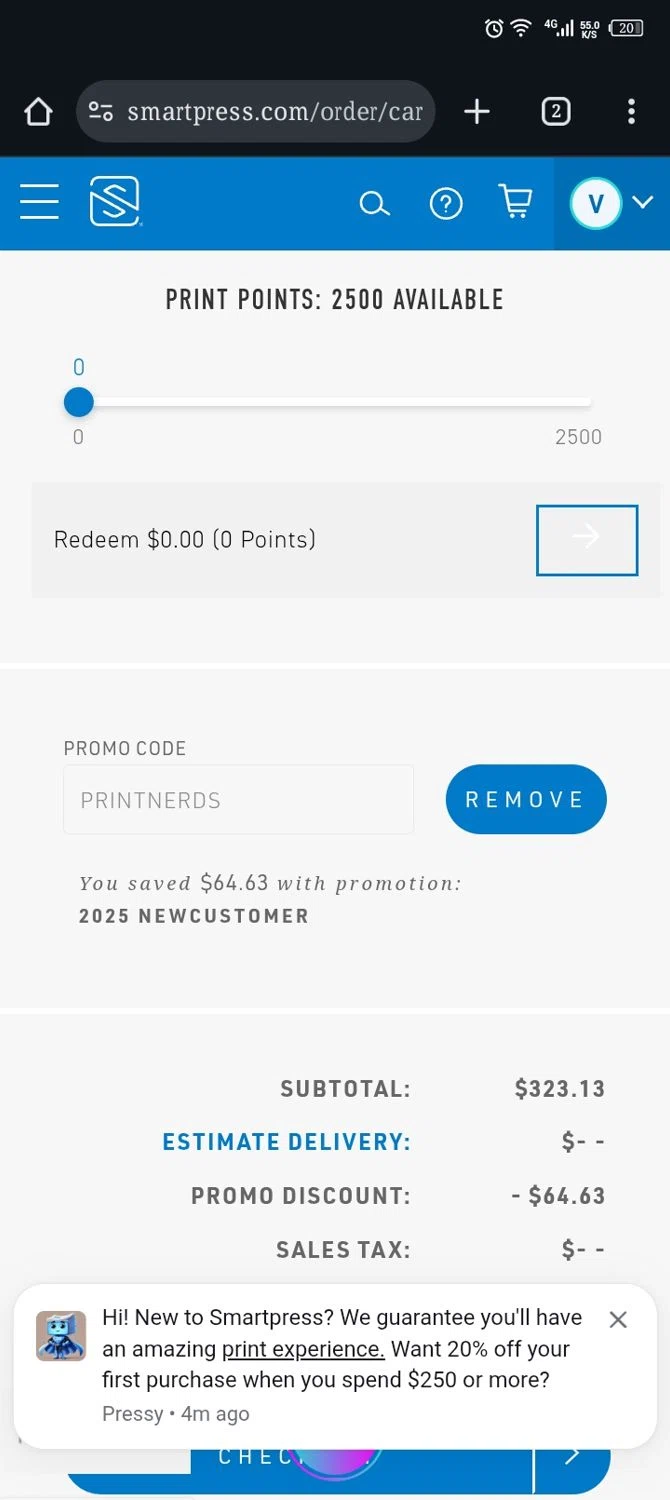Tap the promo code field
Viewport: 670px width, 1500px height.
point(238,800)
